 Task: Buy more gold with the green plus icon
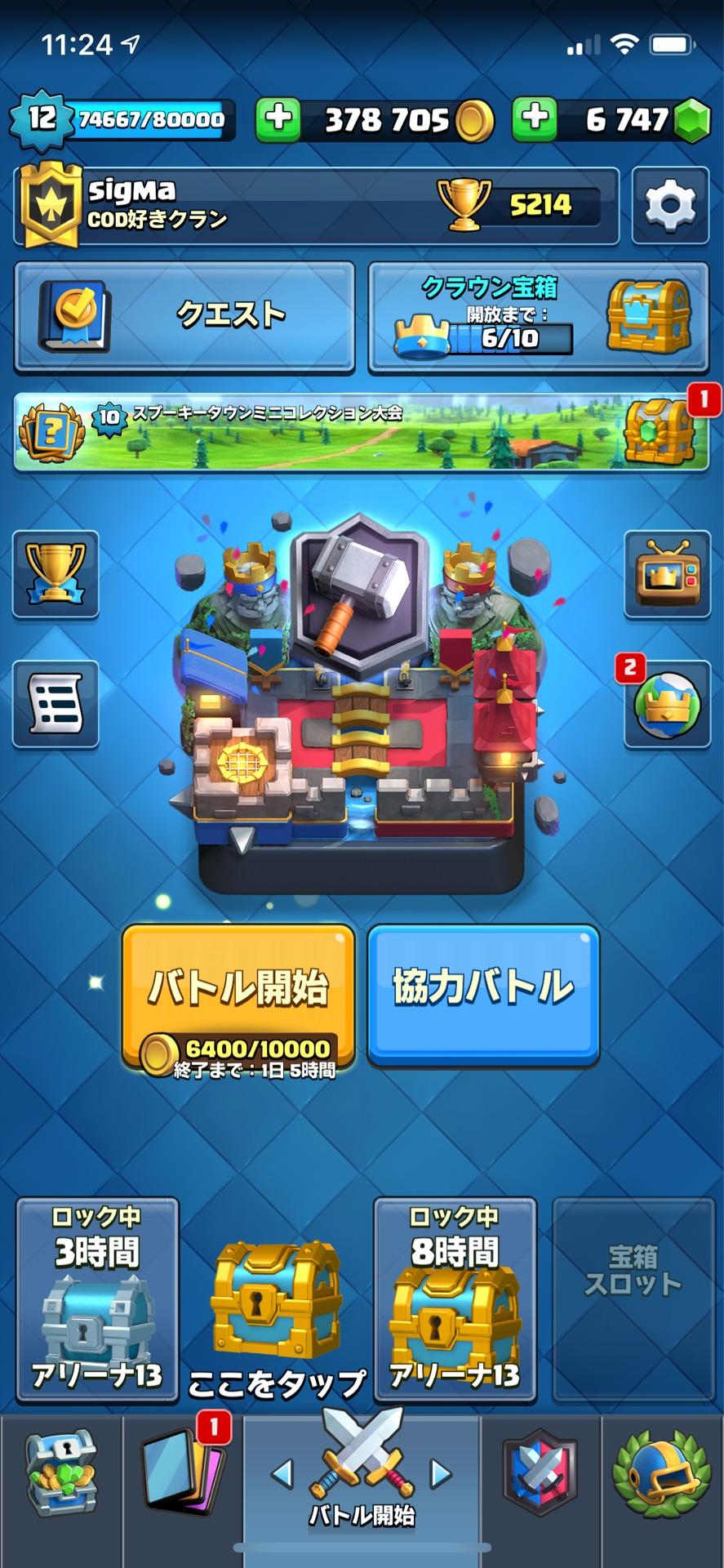[279, 119]
